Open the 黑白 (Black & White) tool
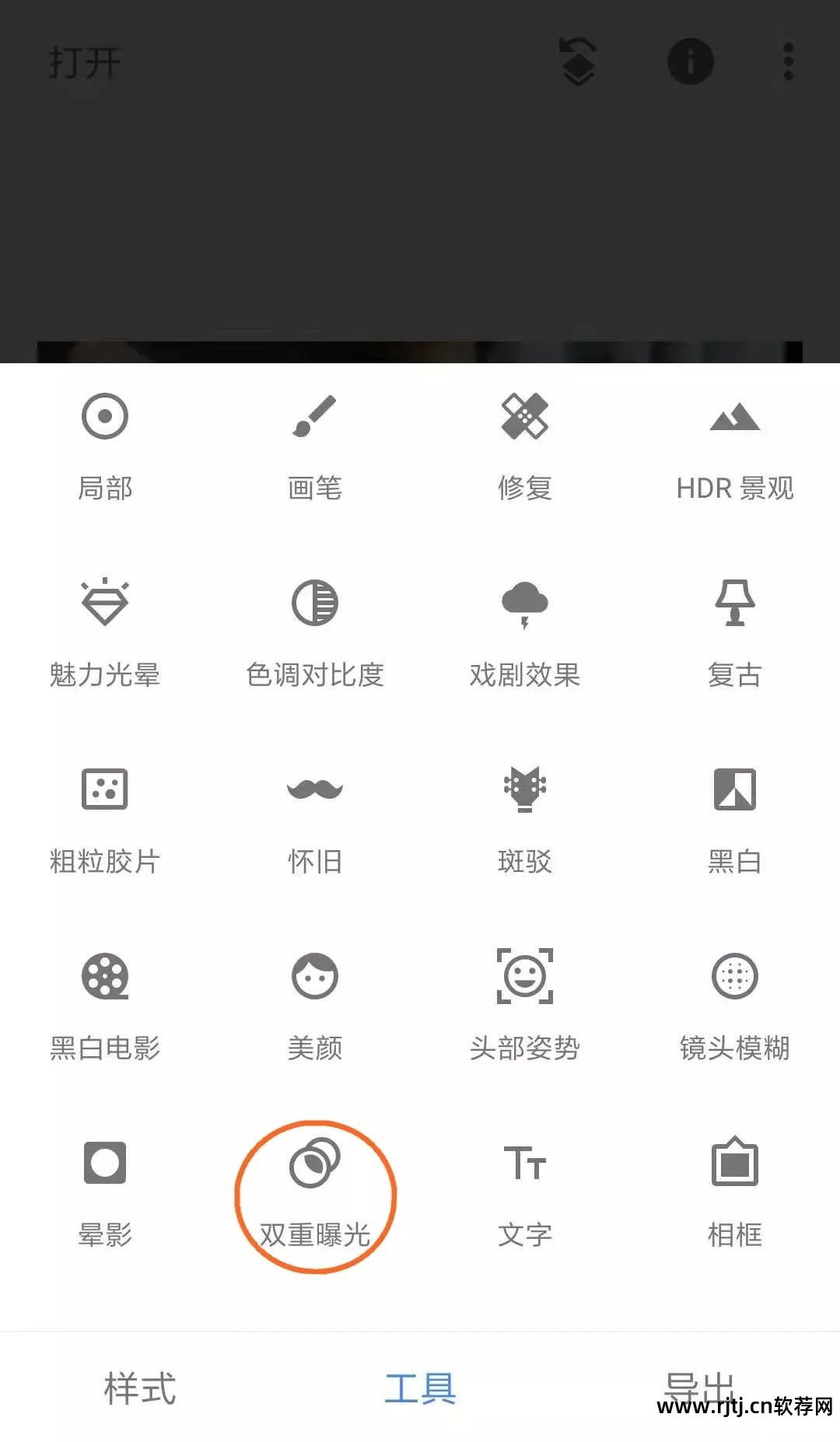 [735, 817]
